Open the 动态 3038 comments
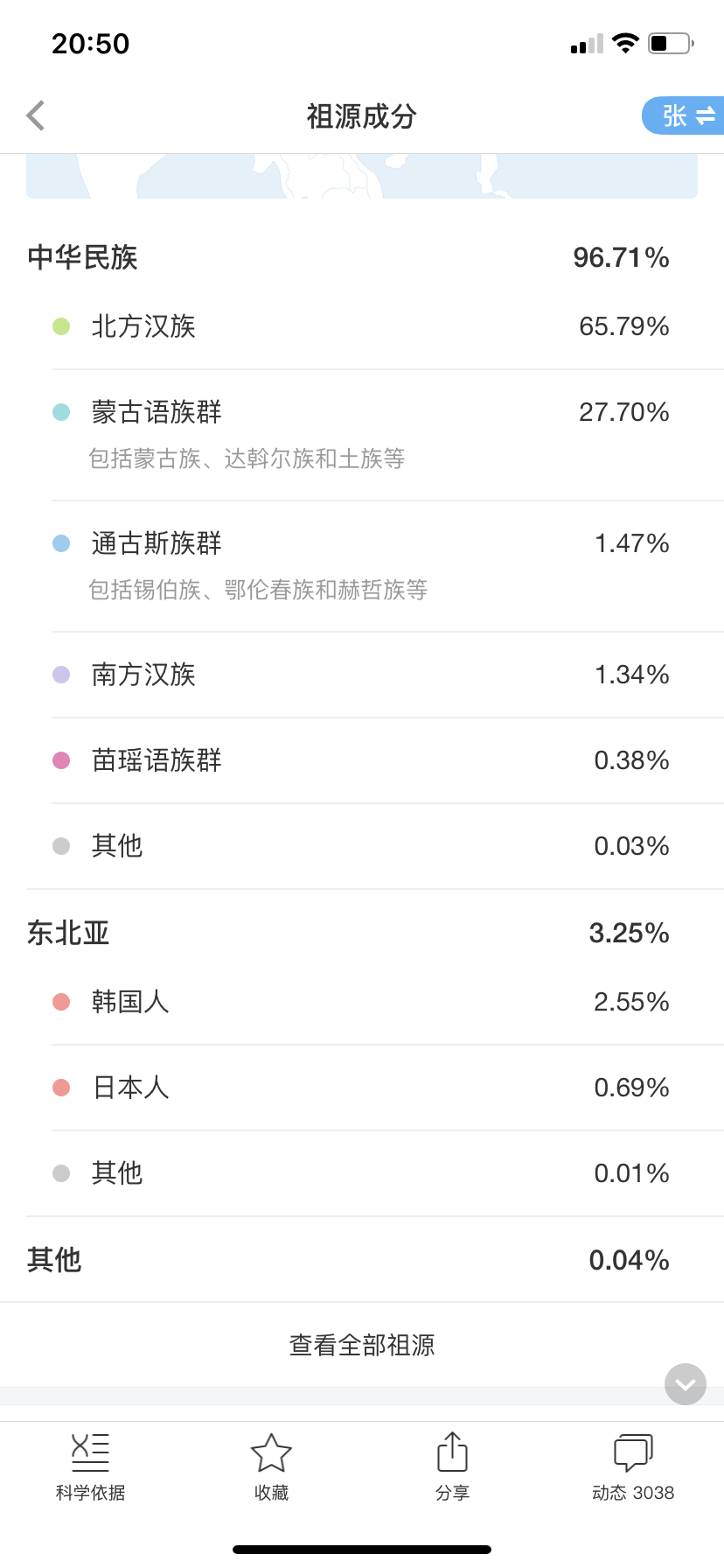Screen dimensions: 724x1568 [x=633, y=1467]
